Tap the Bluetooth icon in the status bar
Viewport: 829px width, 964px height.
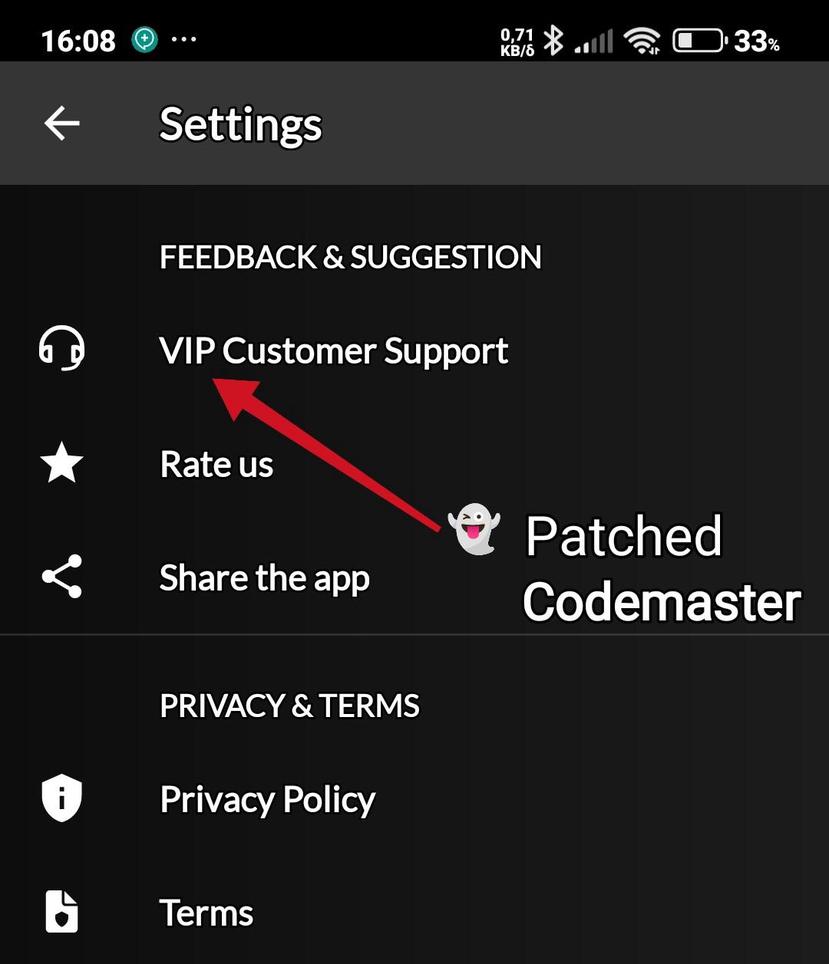[x=552, y=40]
